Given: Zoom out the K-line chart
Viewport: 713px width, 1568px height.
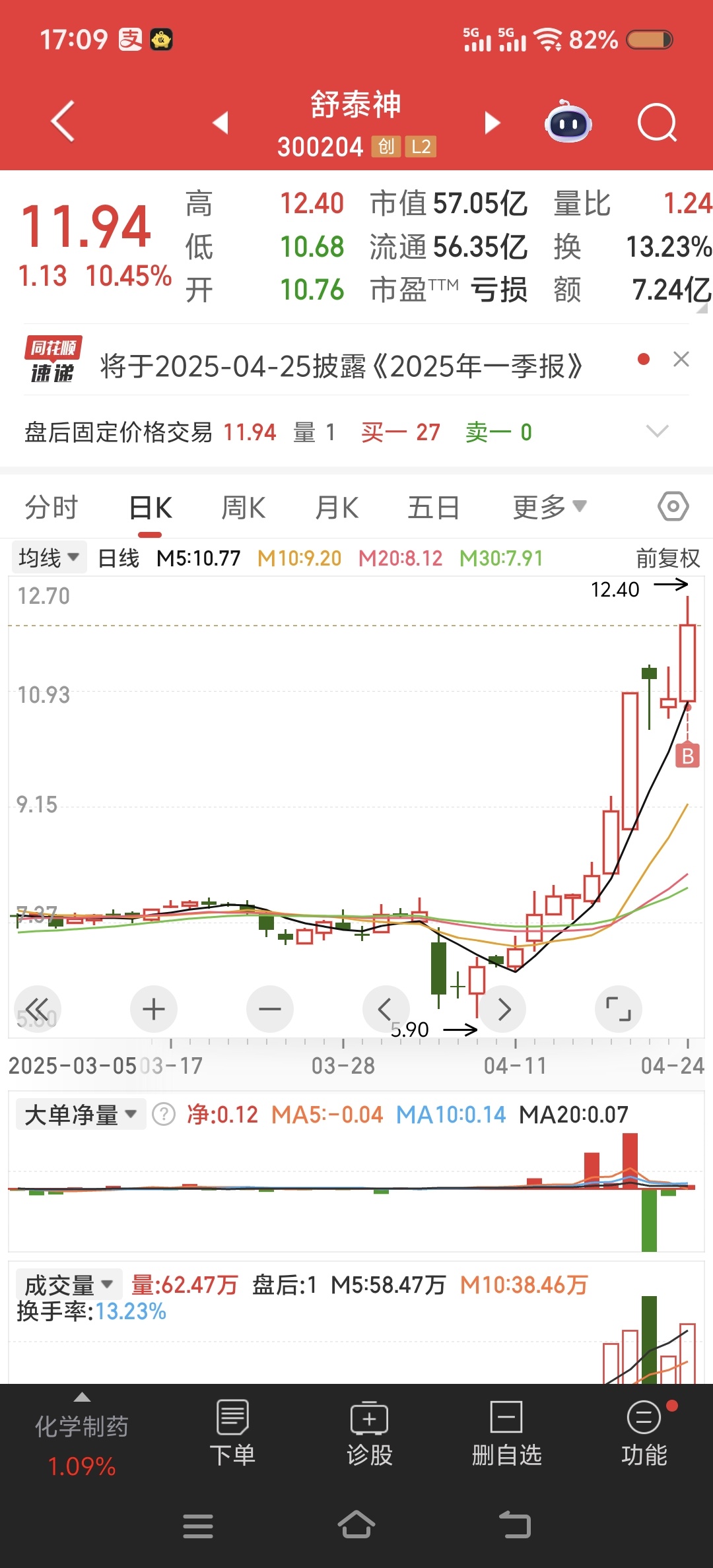Looking at the screenshot, I should 270,1009.
